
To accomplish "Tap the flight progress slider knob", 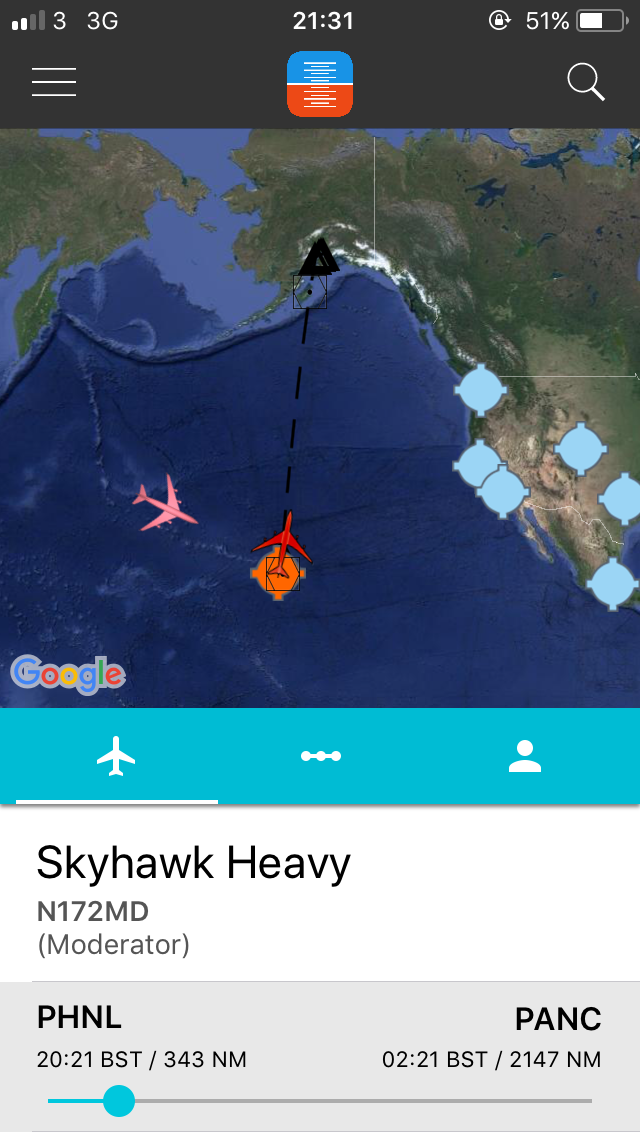I will click(x=119, y=1101).
